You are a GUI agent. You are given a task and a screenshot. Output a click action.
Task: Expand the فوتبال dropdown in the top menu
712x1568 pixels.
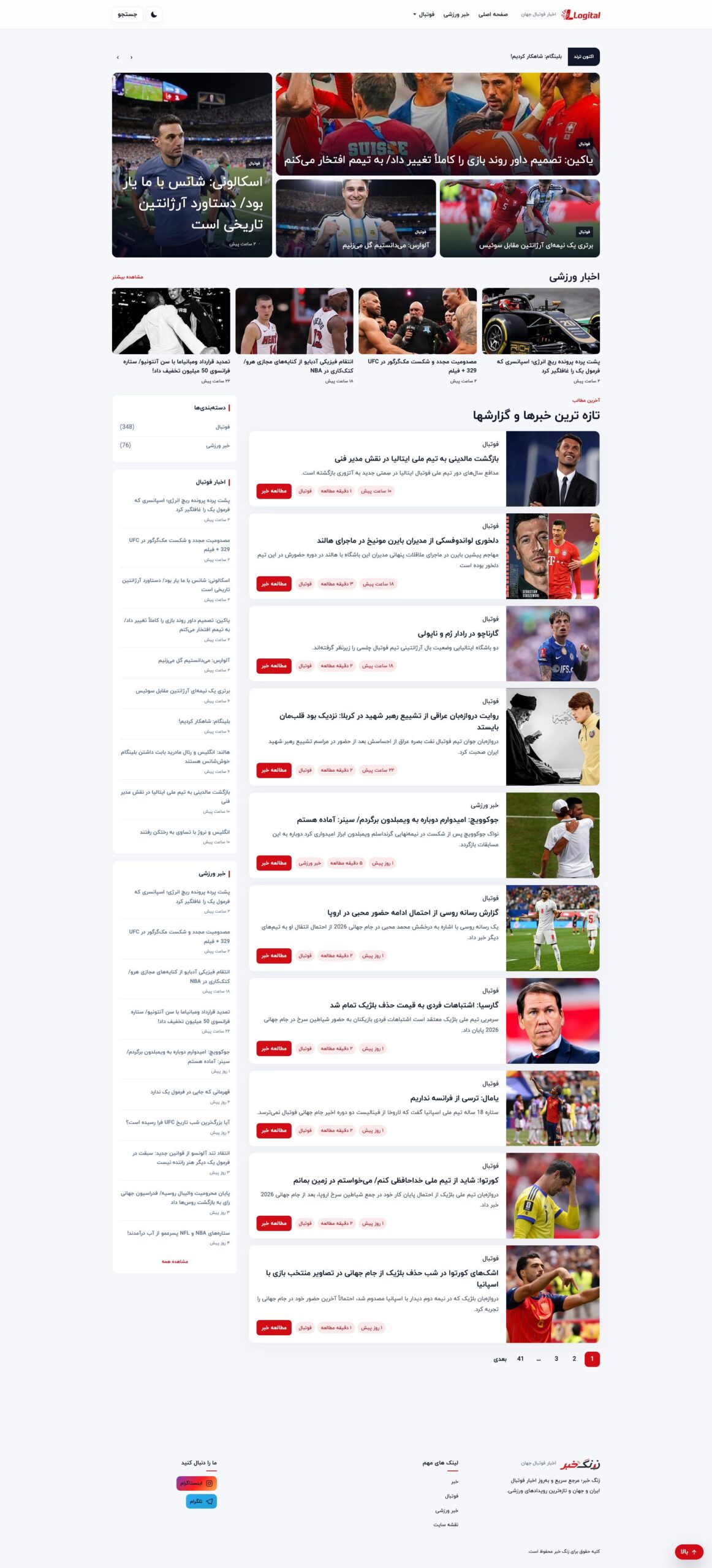(424, 14)
